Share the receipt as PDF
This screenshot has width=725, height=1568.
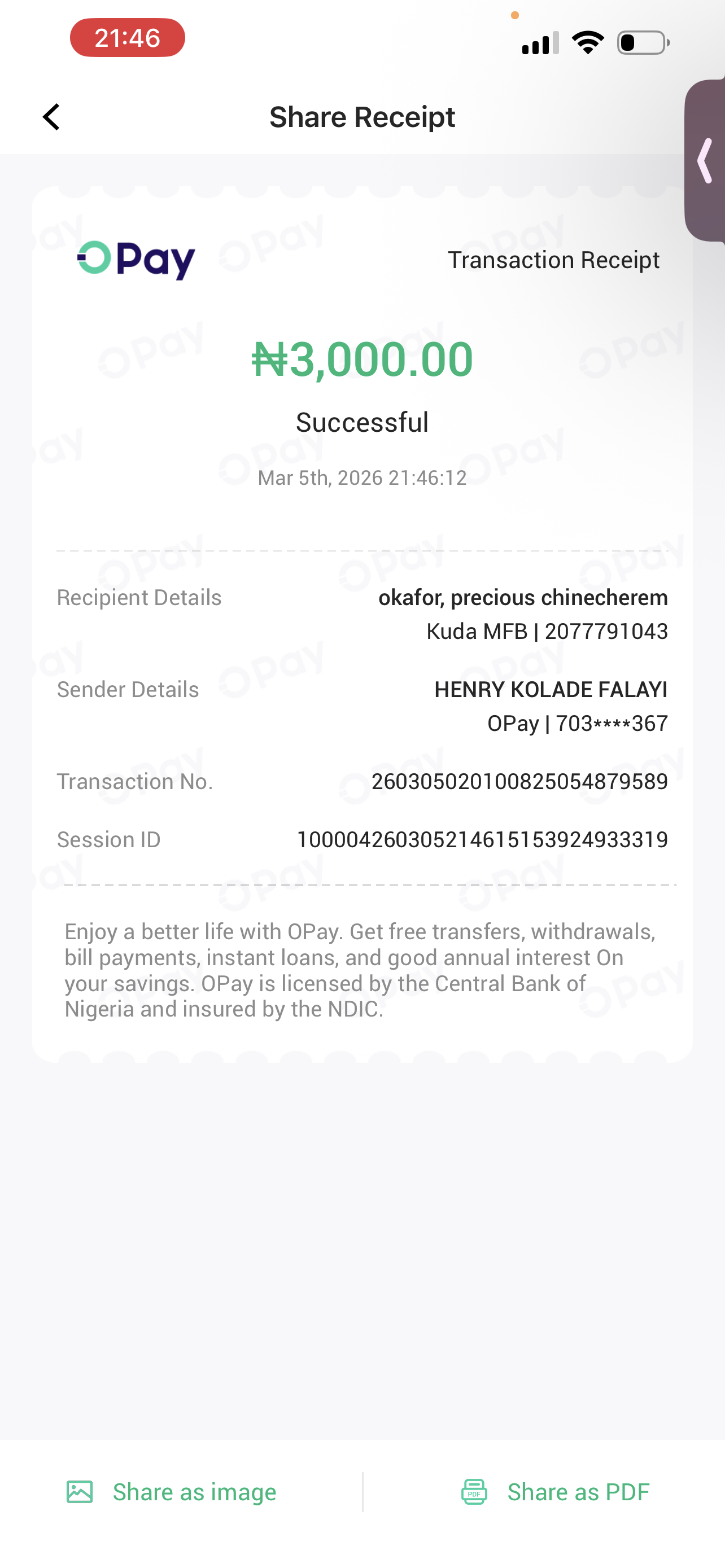(x=555, y=1491)
